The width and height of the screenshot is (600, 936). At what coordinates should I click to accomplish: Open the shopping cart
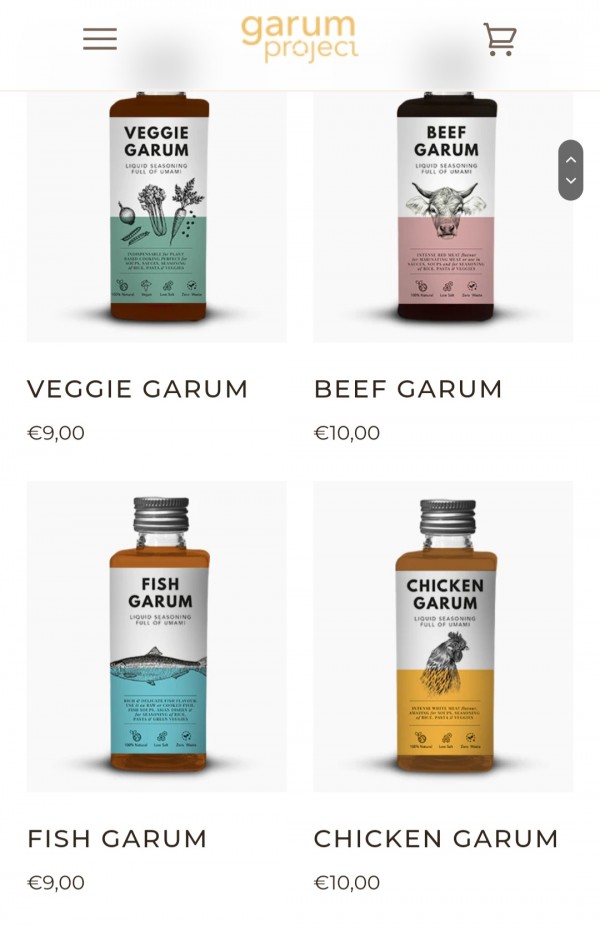(499, 39)
